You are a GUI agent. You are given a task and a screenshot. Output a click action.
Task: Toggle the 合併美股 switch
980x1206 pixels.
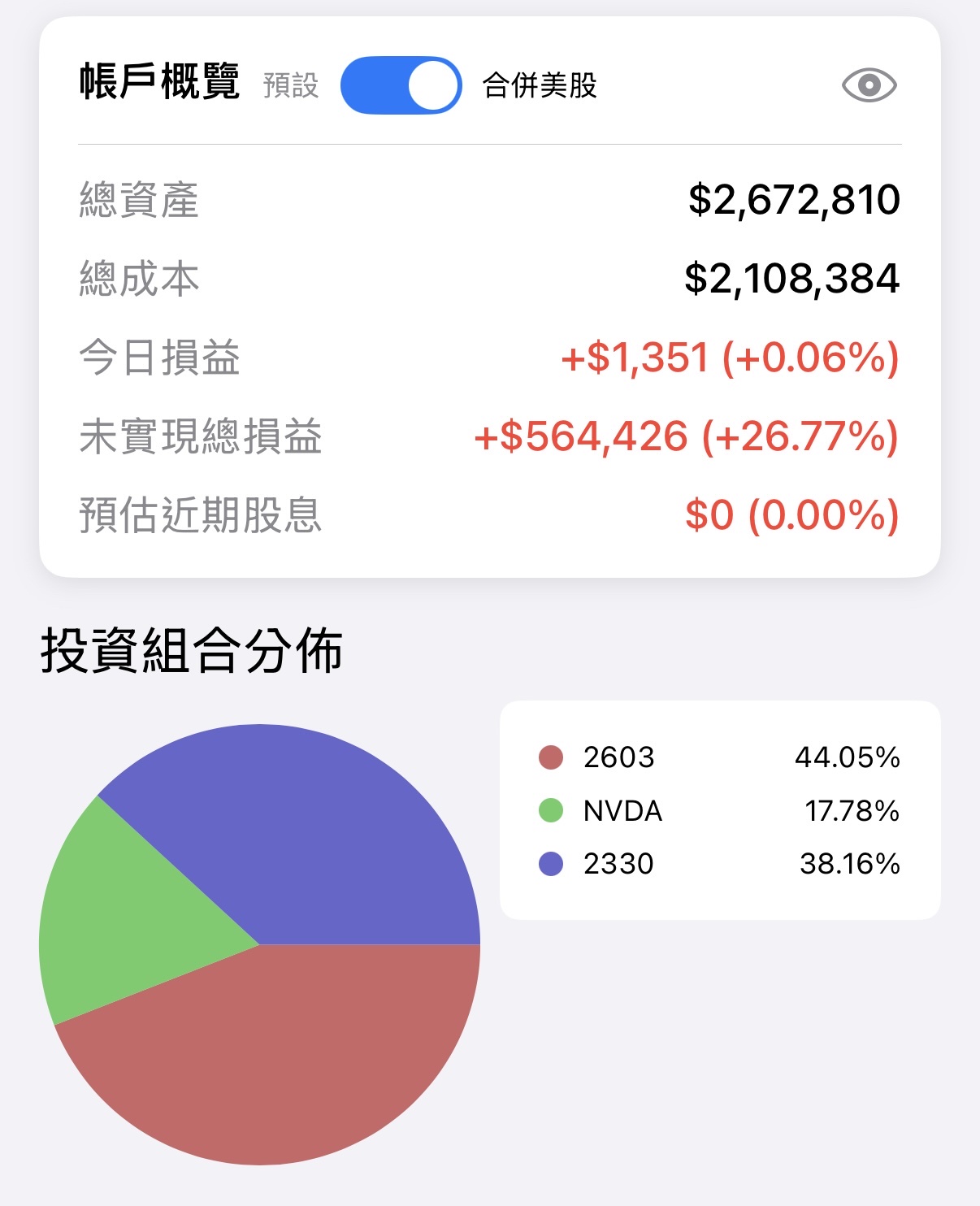point(401,85)
